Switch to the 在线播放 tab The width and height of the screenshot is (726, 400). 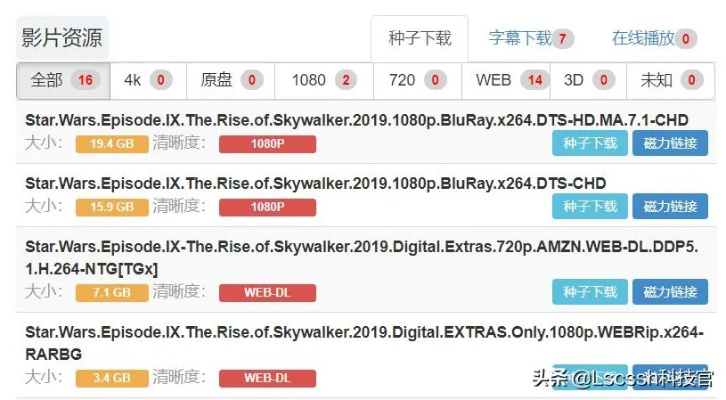pyautogui.click(x=654, y=39)
